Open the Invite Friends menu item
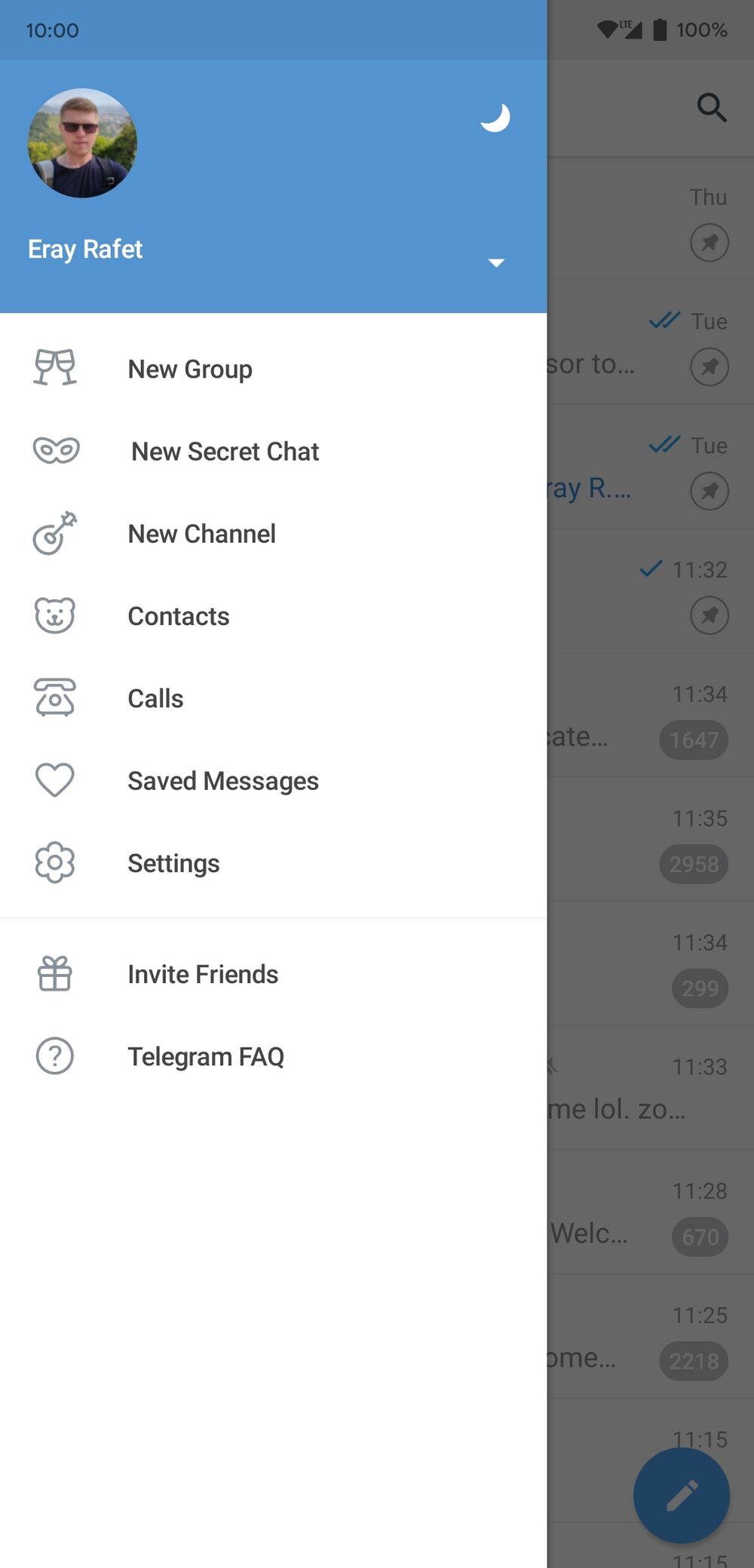This screenshot has height=1568, width=754. (x=203, y=973)
